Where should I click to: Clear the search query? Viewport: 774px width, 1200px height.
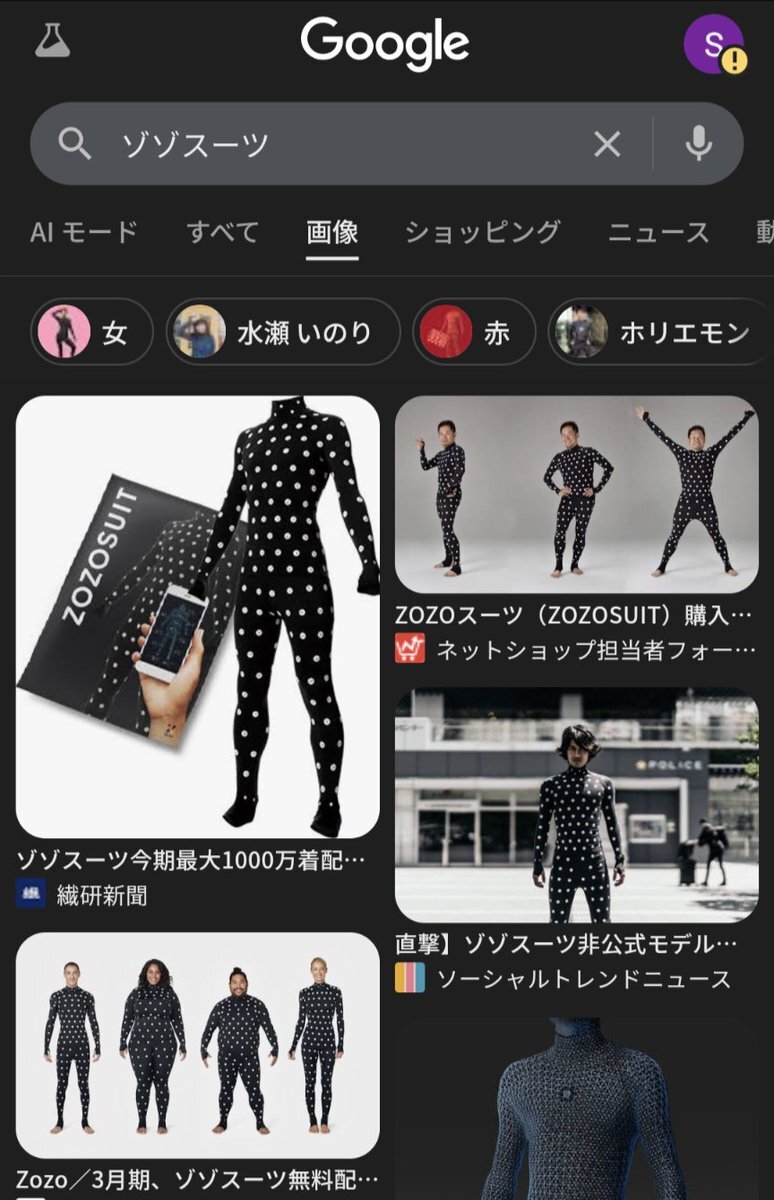coord(607,145)
